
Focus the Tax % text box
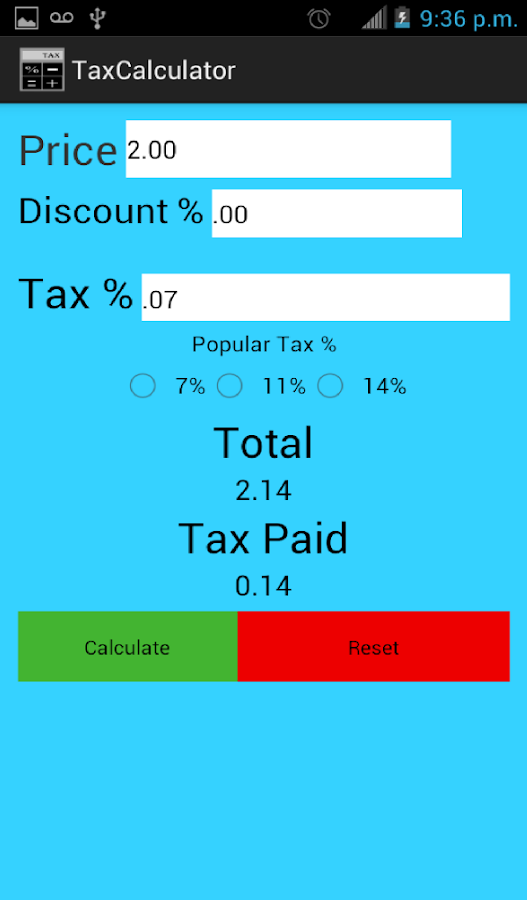(326, 297)
